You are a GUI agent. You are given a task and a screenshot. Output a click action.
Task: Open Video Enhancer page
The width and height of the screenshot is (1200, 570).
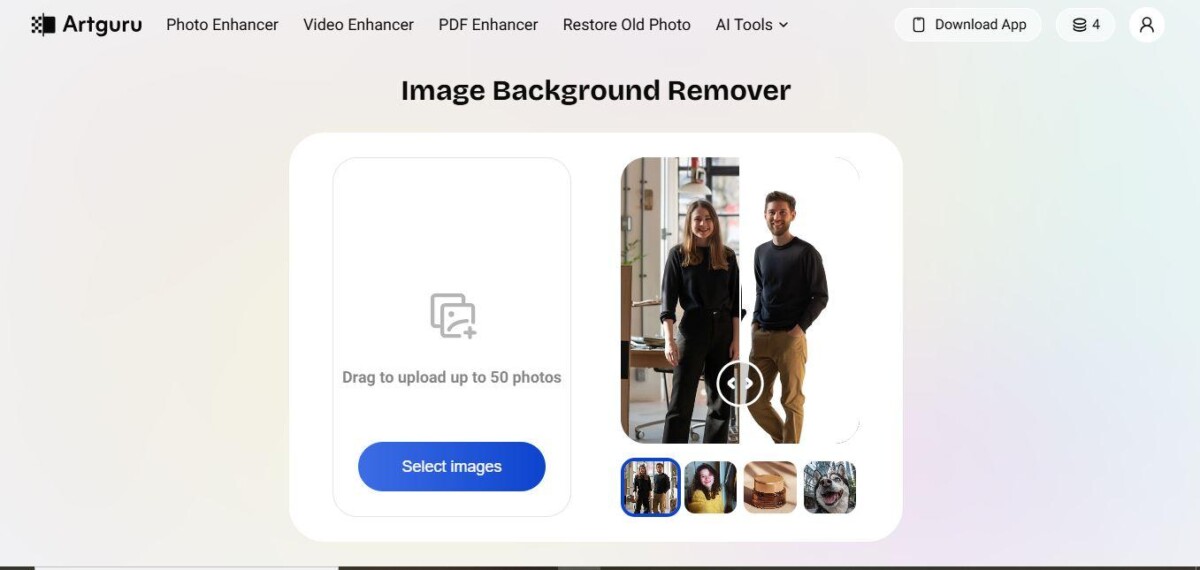[x=358, y=24]
